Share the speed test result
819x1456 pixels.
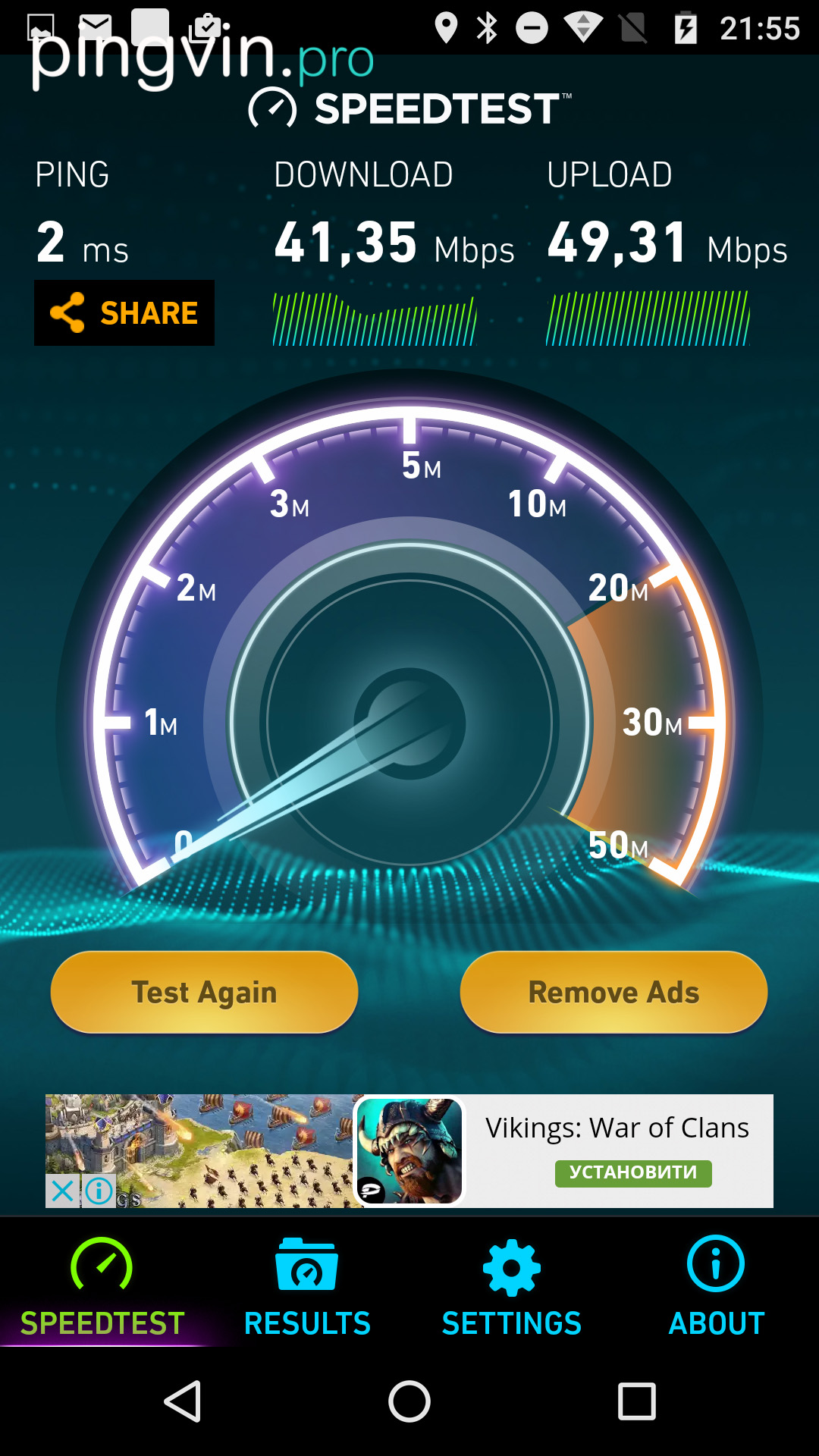[x=124, y=312]
